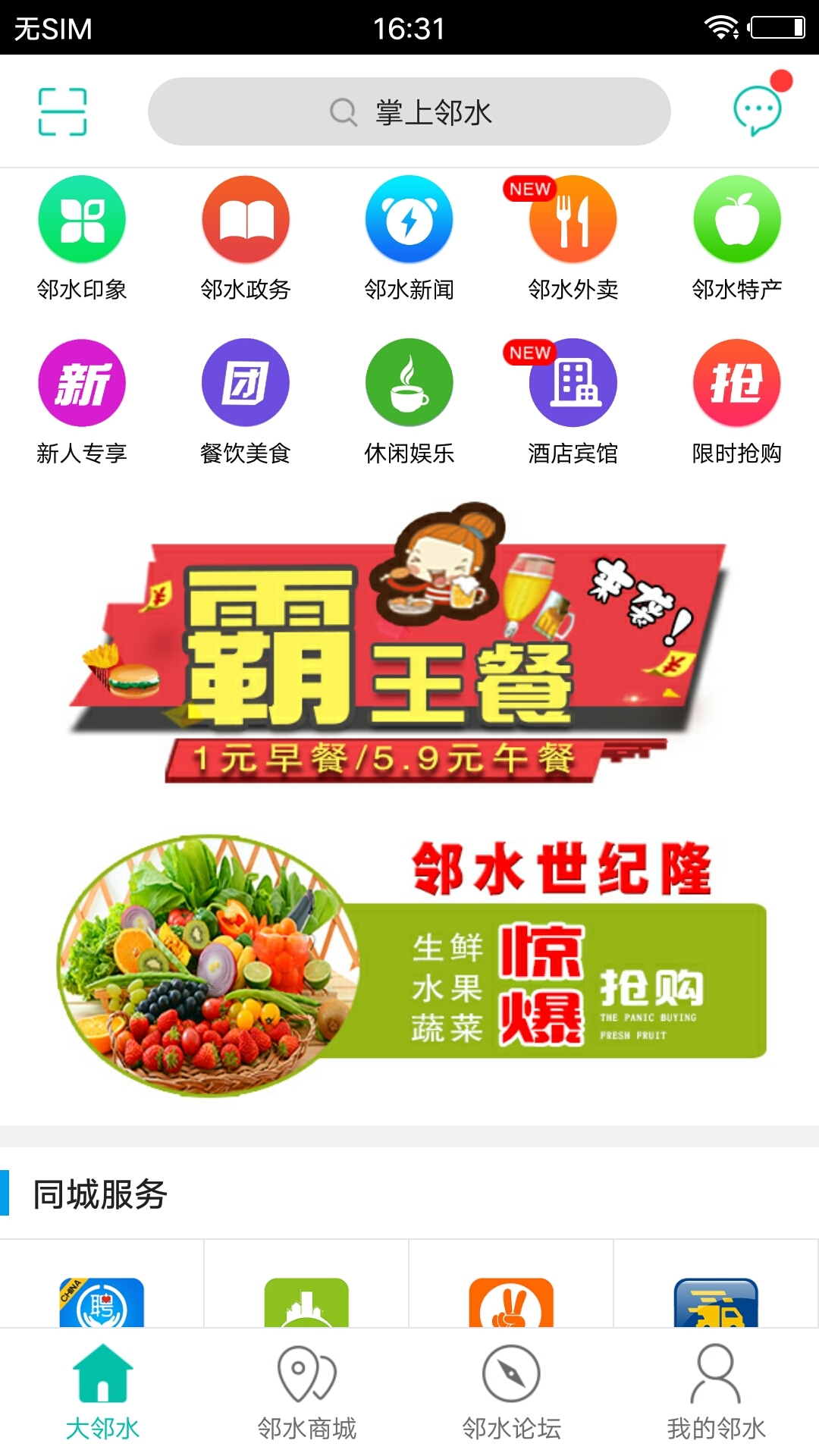This screenshot has width=819, height=1456.
Task: Tap the 掌上邻水 search box
Action: [409, 111]
